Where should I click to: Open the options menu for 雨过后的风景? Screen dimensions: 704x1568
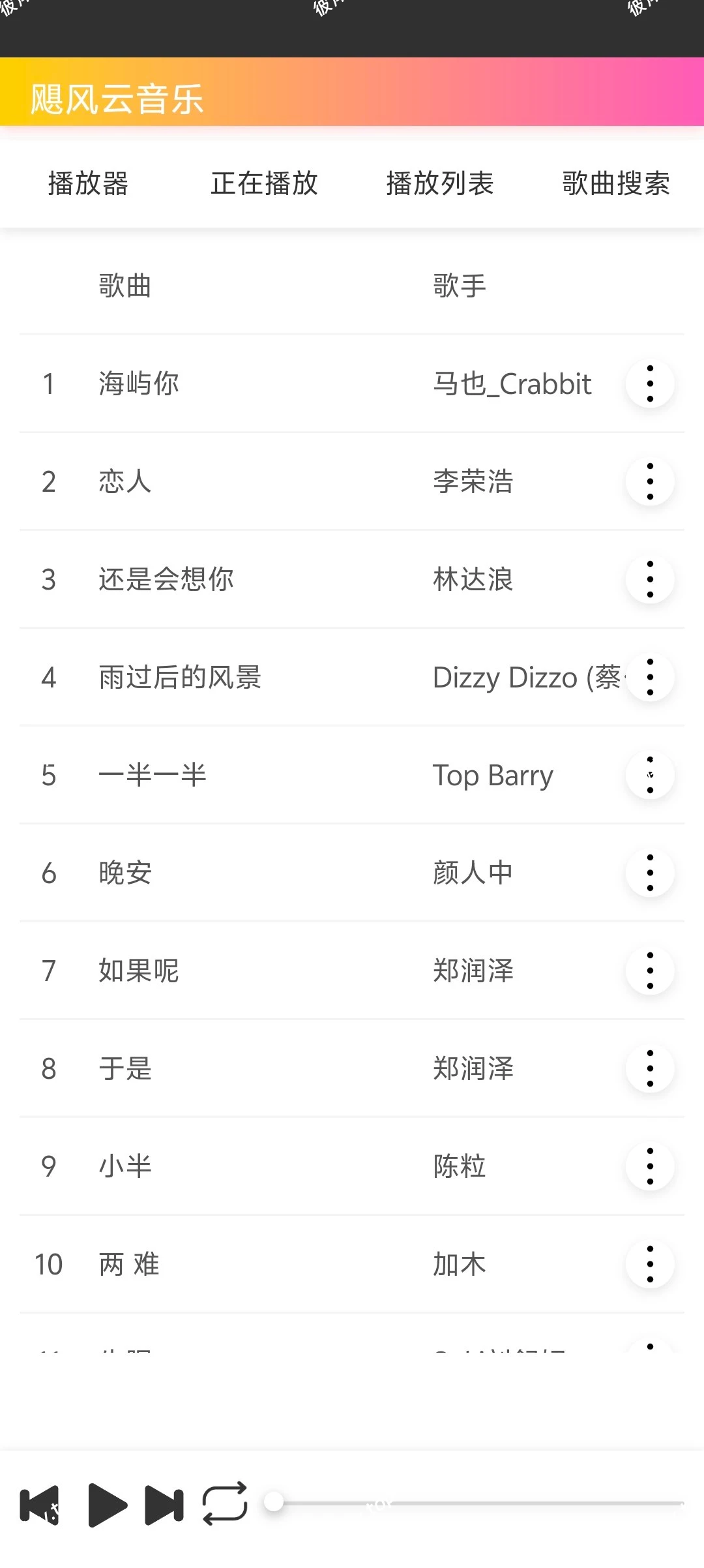click(x=649, y=677)
